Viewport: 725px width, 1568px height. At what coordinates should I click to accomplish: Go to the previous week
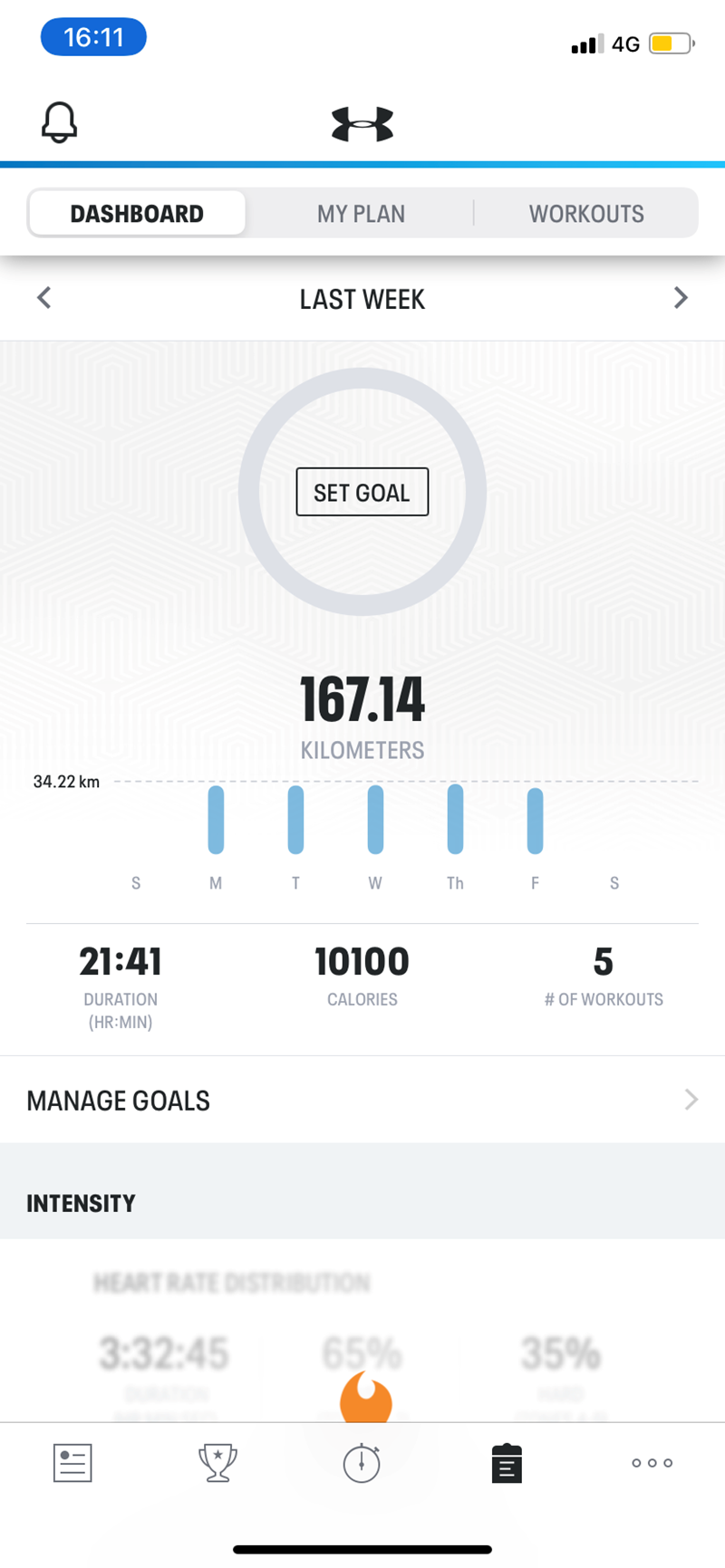pos(43,298)
